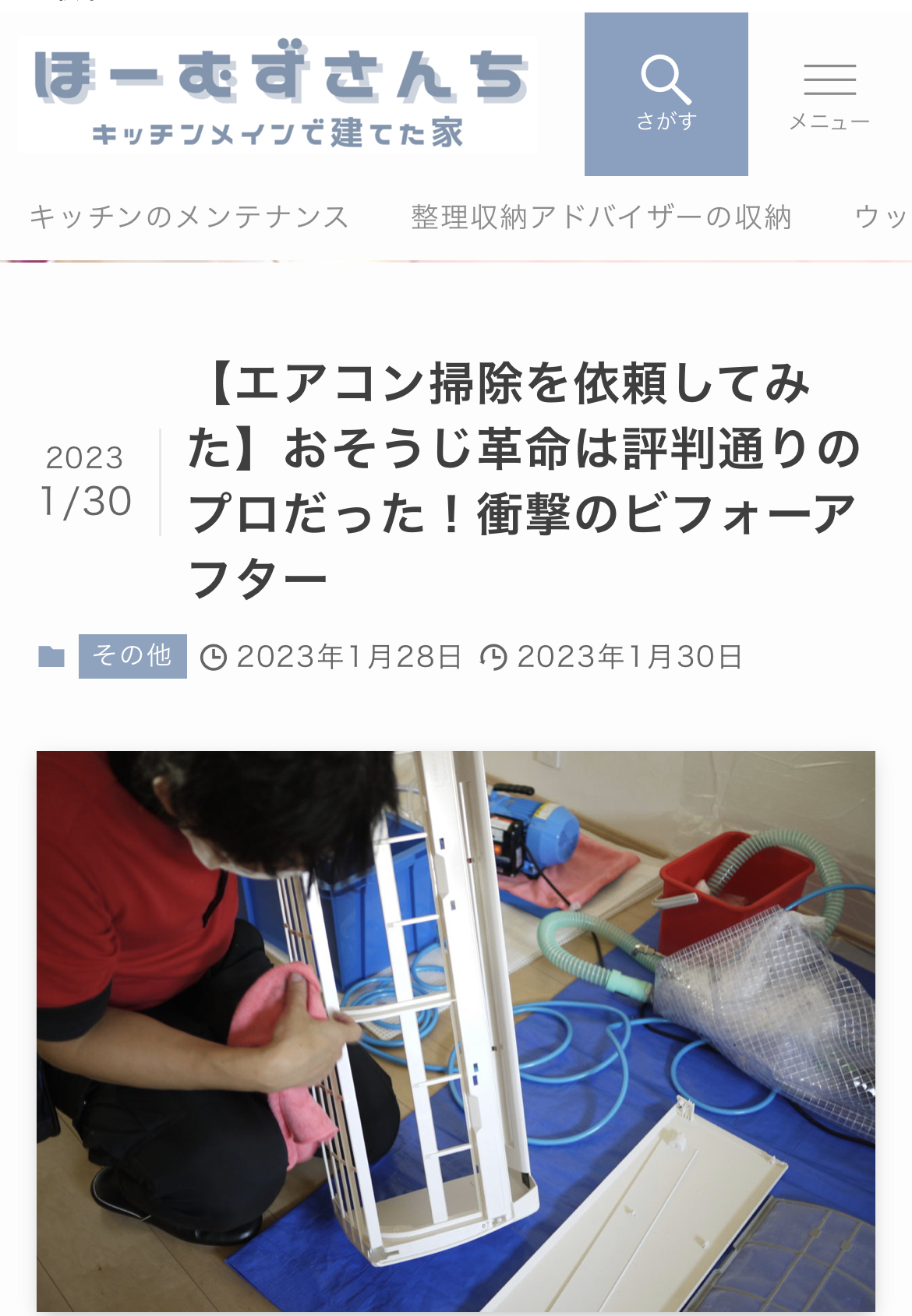The width and height of the screenshot is (912, 1316).
Task: Go to キッチンのメンテナンス category
Action: [x=189, y=217]
